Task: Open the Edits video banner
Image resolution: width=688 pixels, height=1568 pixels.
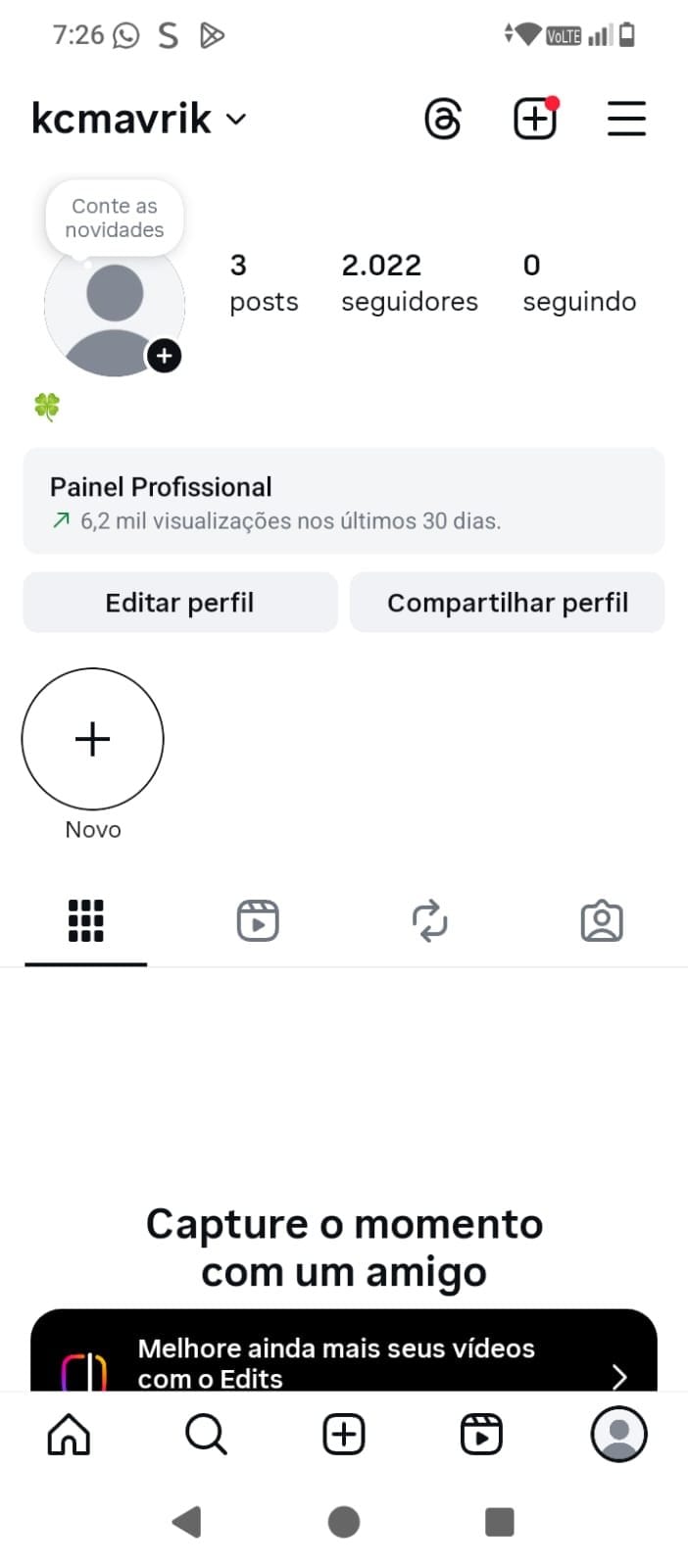Action: click(x=344, y=1351)
